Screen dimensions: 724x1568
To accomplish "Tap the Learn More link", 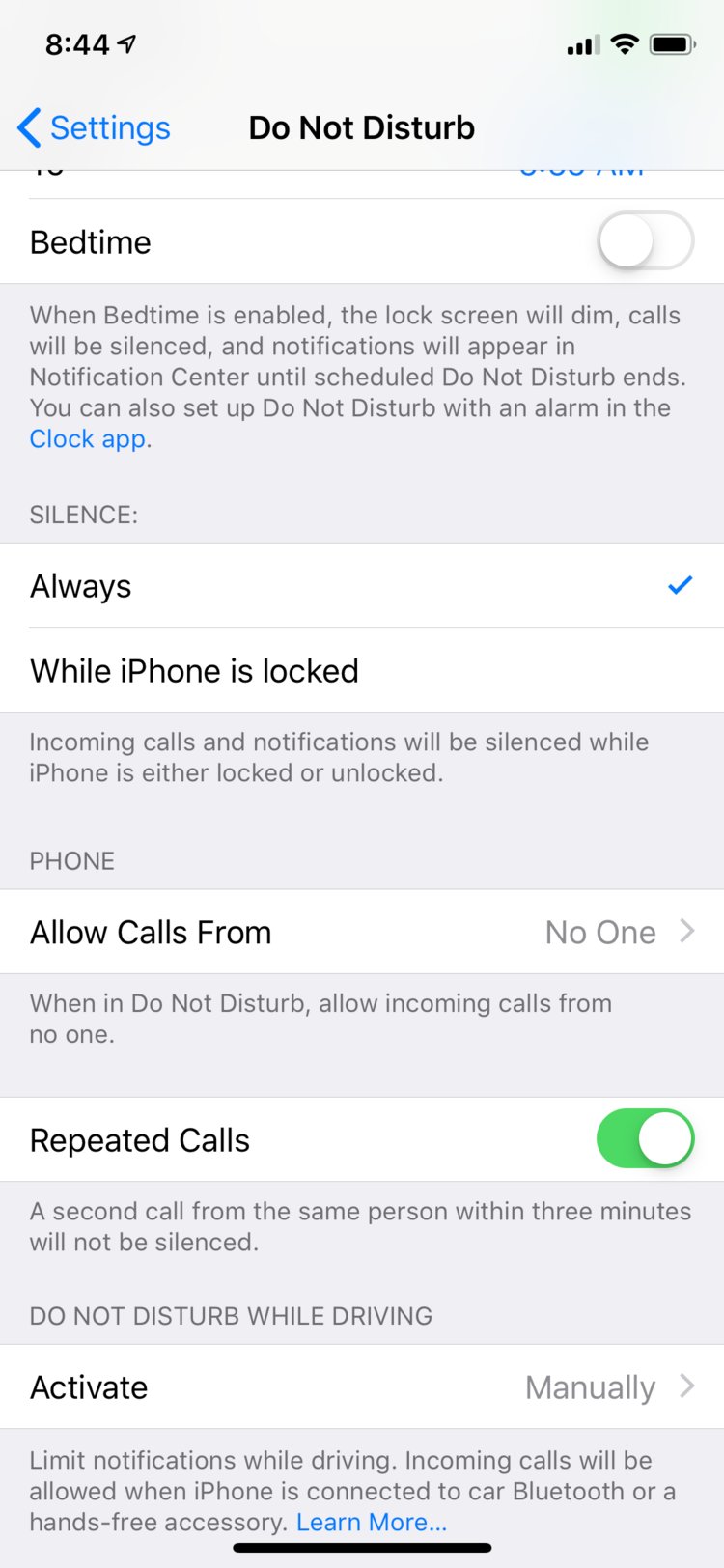I will coord(371,1523).
